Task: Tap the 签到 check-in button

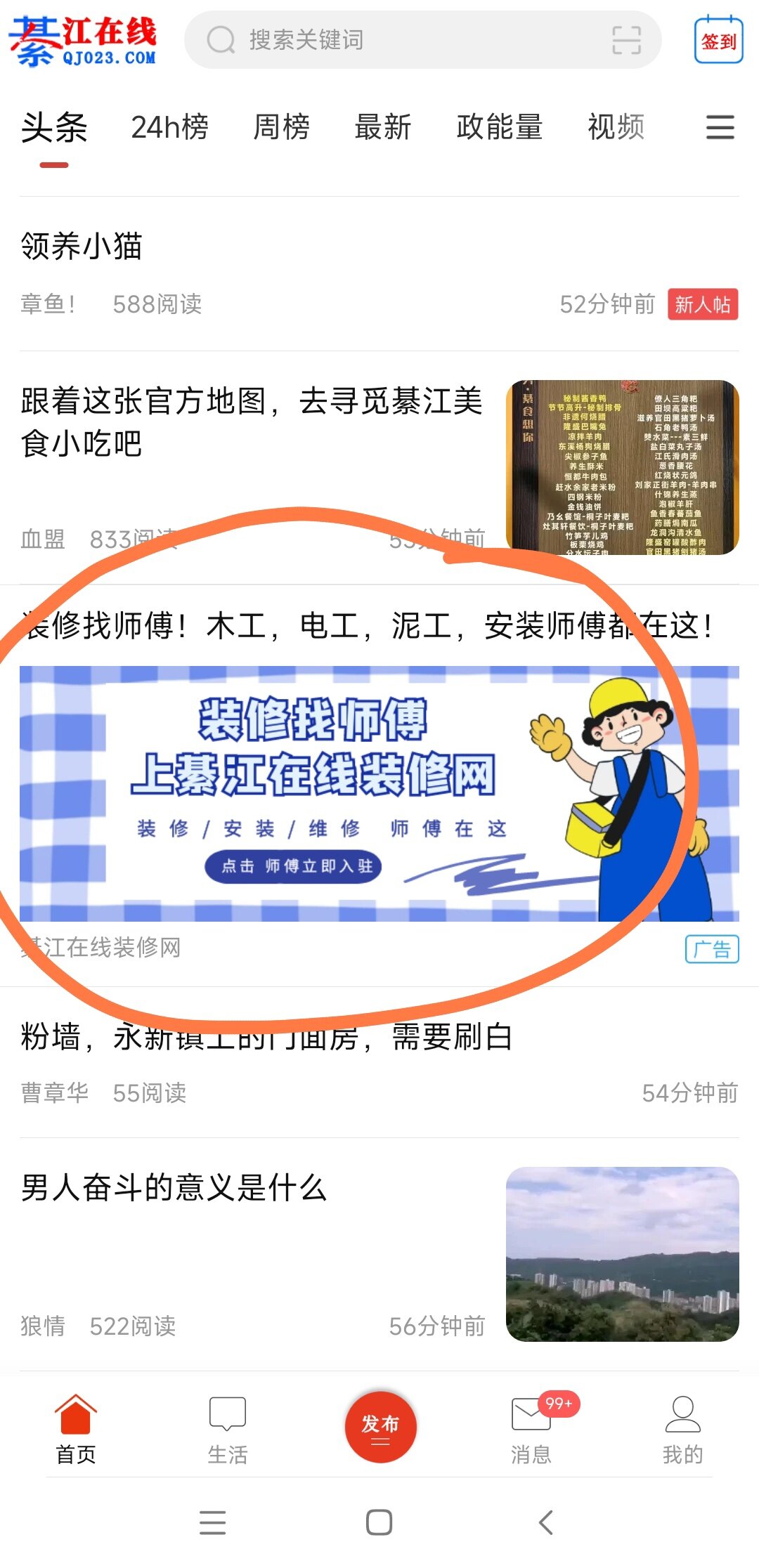Action: tap(718, 41)
